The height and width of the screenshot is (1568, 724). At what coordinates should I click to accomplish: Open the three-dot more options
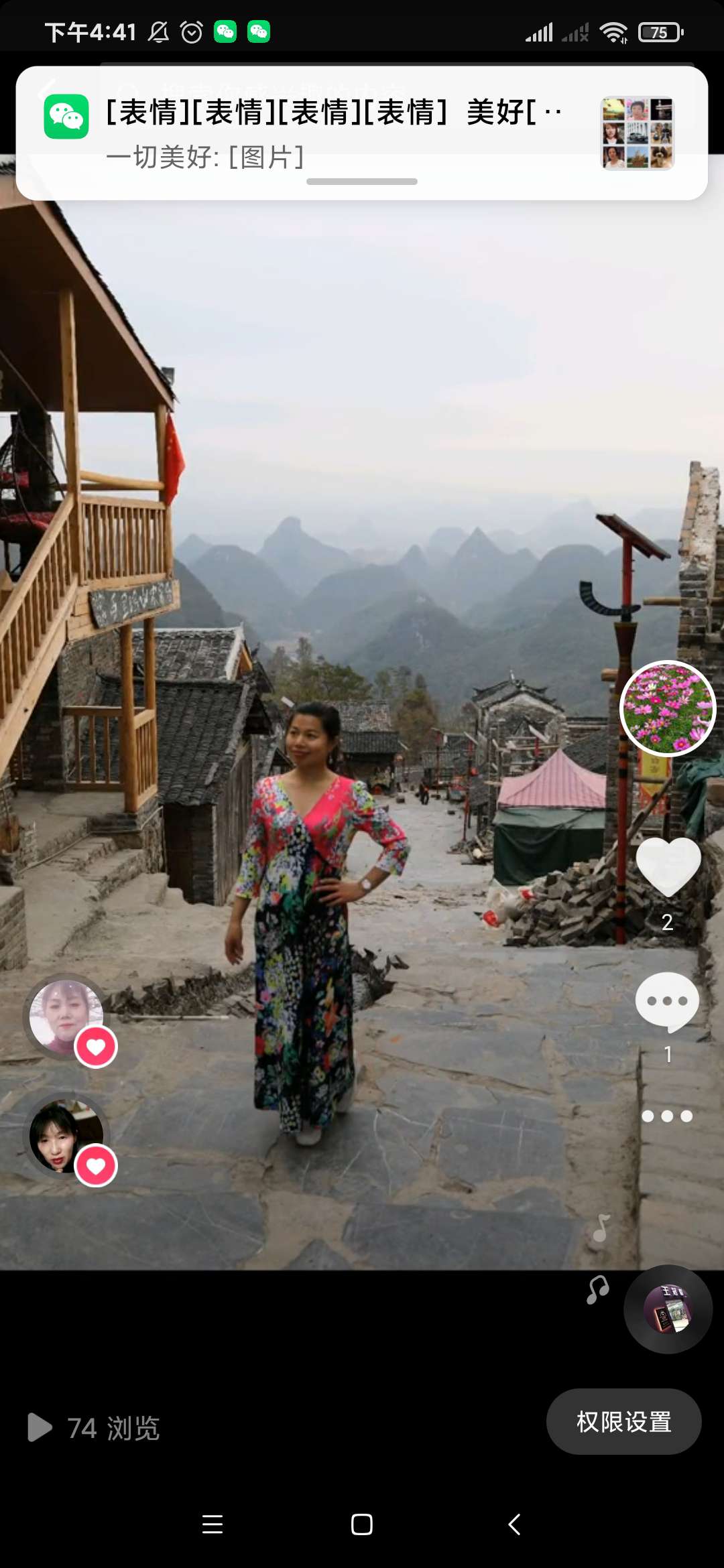tap(667, 1116)
